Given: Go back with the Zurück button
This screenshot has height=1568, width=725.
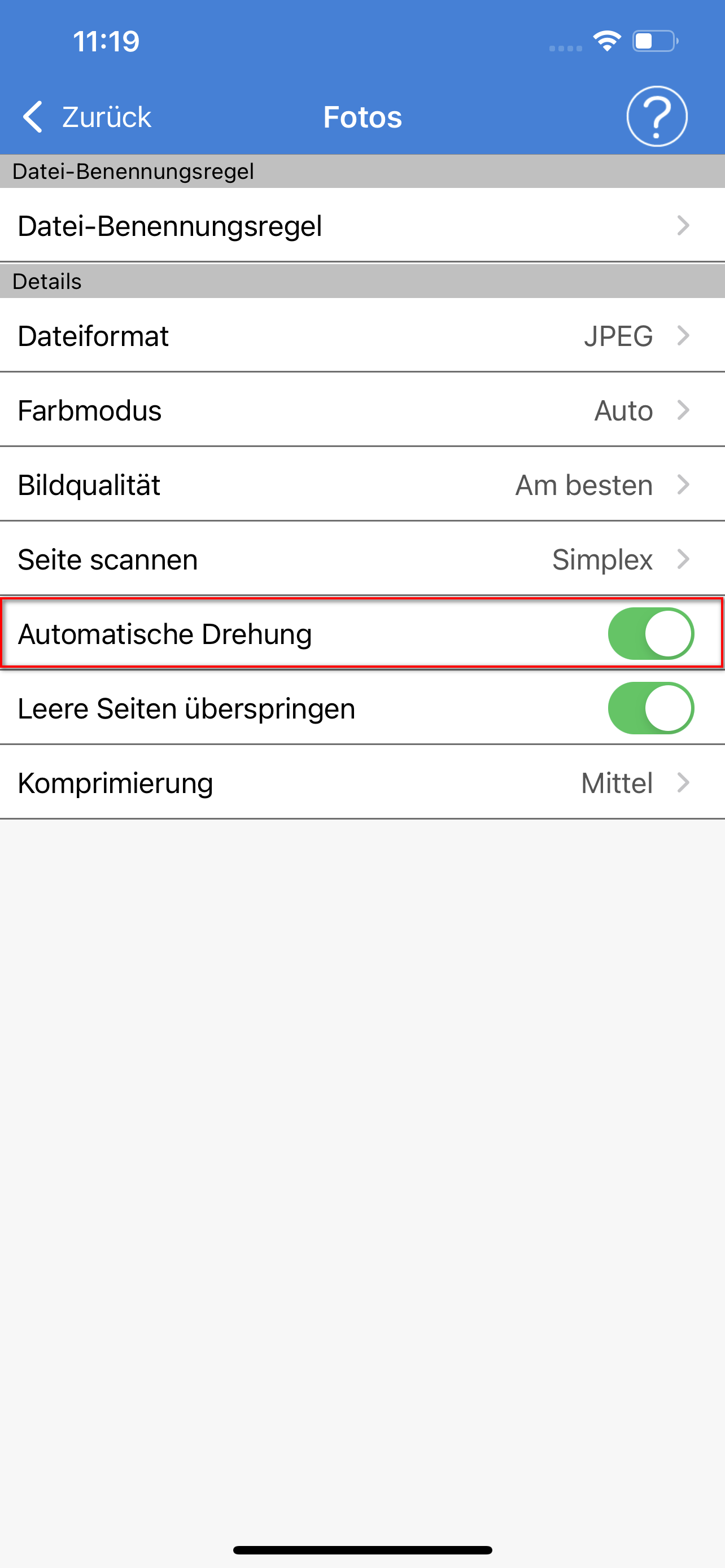Looking at the screenshot, I should coord(86,117).
